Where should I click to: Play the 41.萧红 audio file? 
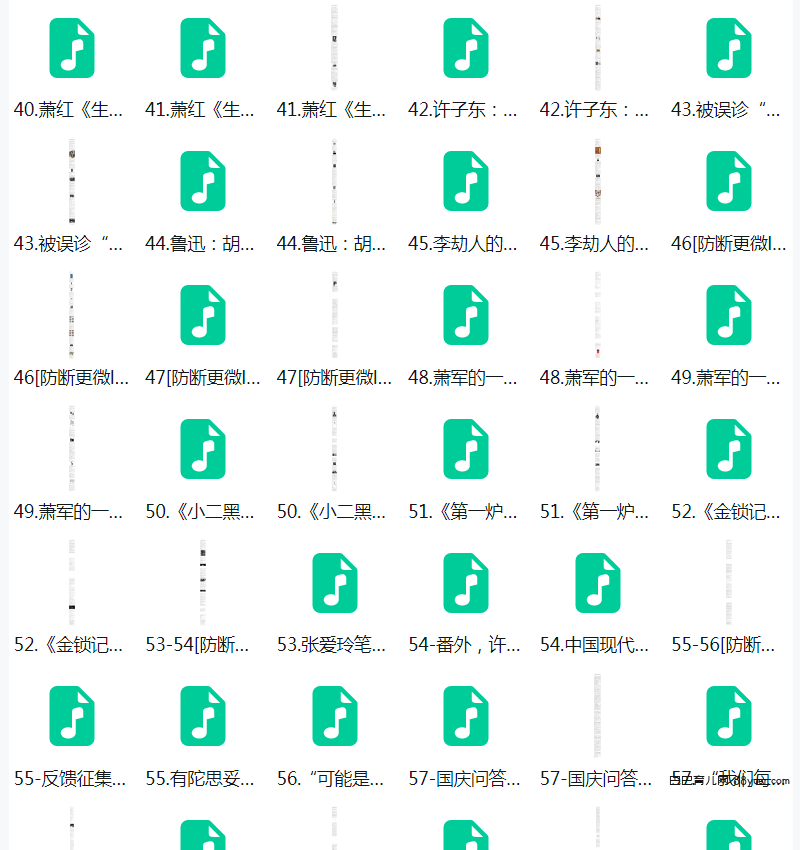click(x=202, y=48)
